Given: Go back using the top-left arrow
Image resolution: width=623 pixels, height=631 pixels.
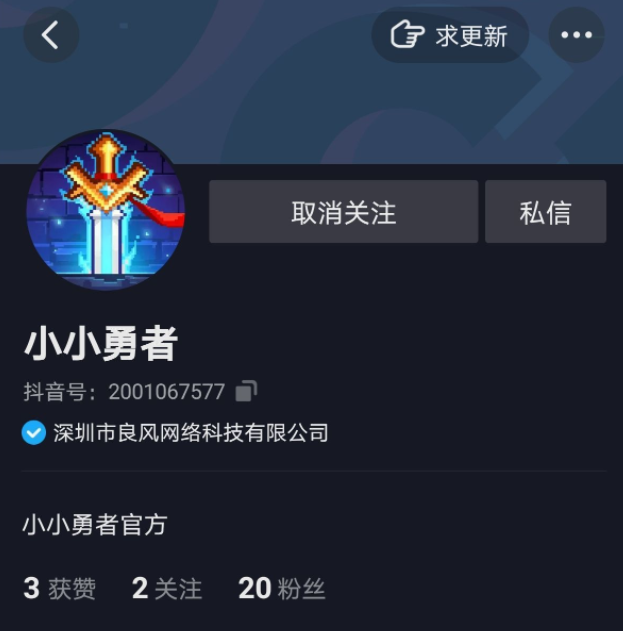Looking at the screenshot, I should coord(50,36).
